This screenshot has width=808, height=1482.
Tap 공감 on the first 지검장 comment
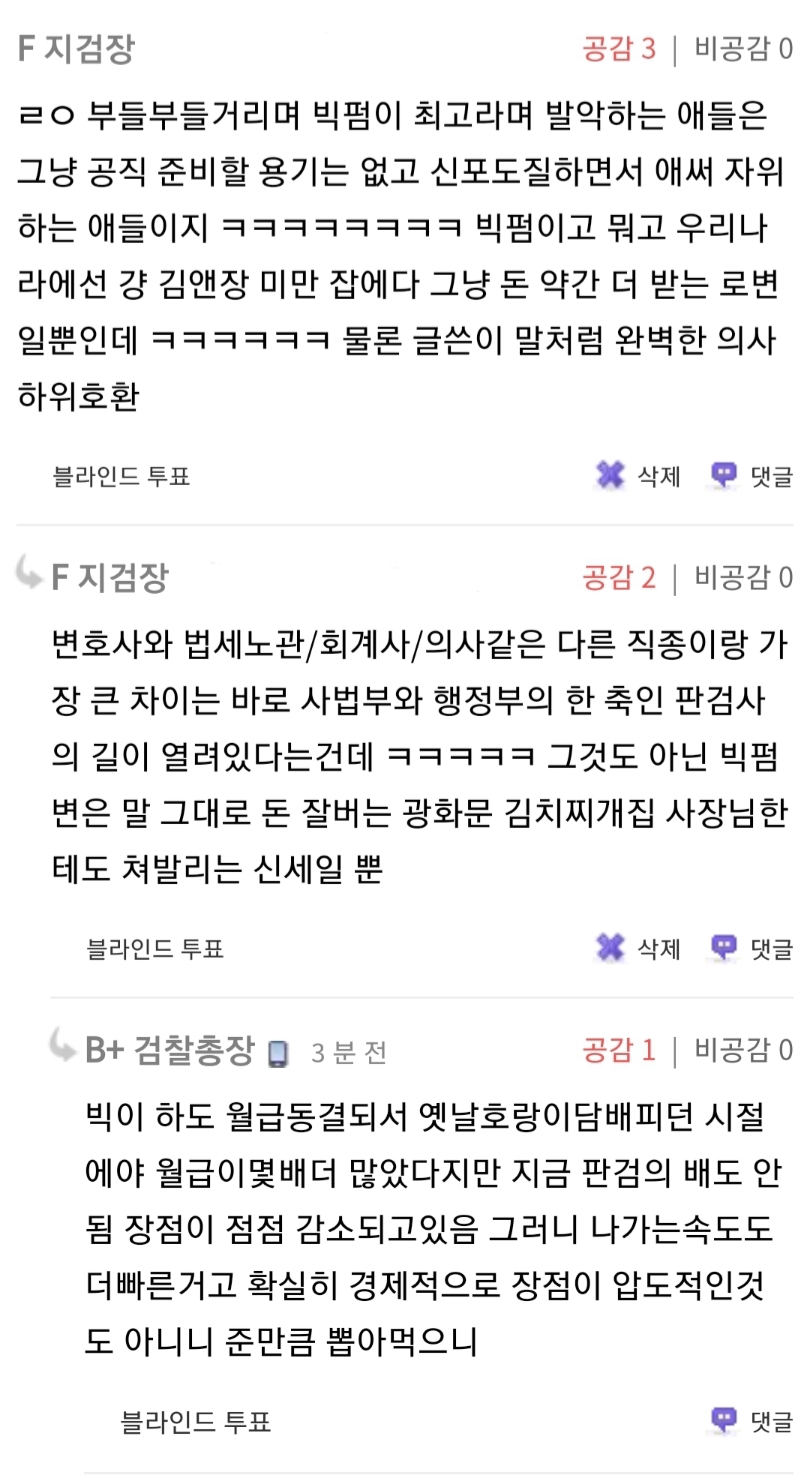pyautogui.click(x=618, y=49)
